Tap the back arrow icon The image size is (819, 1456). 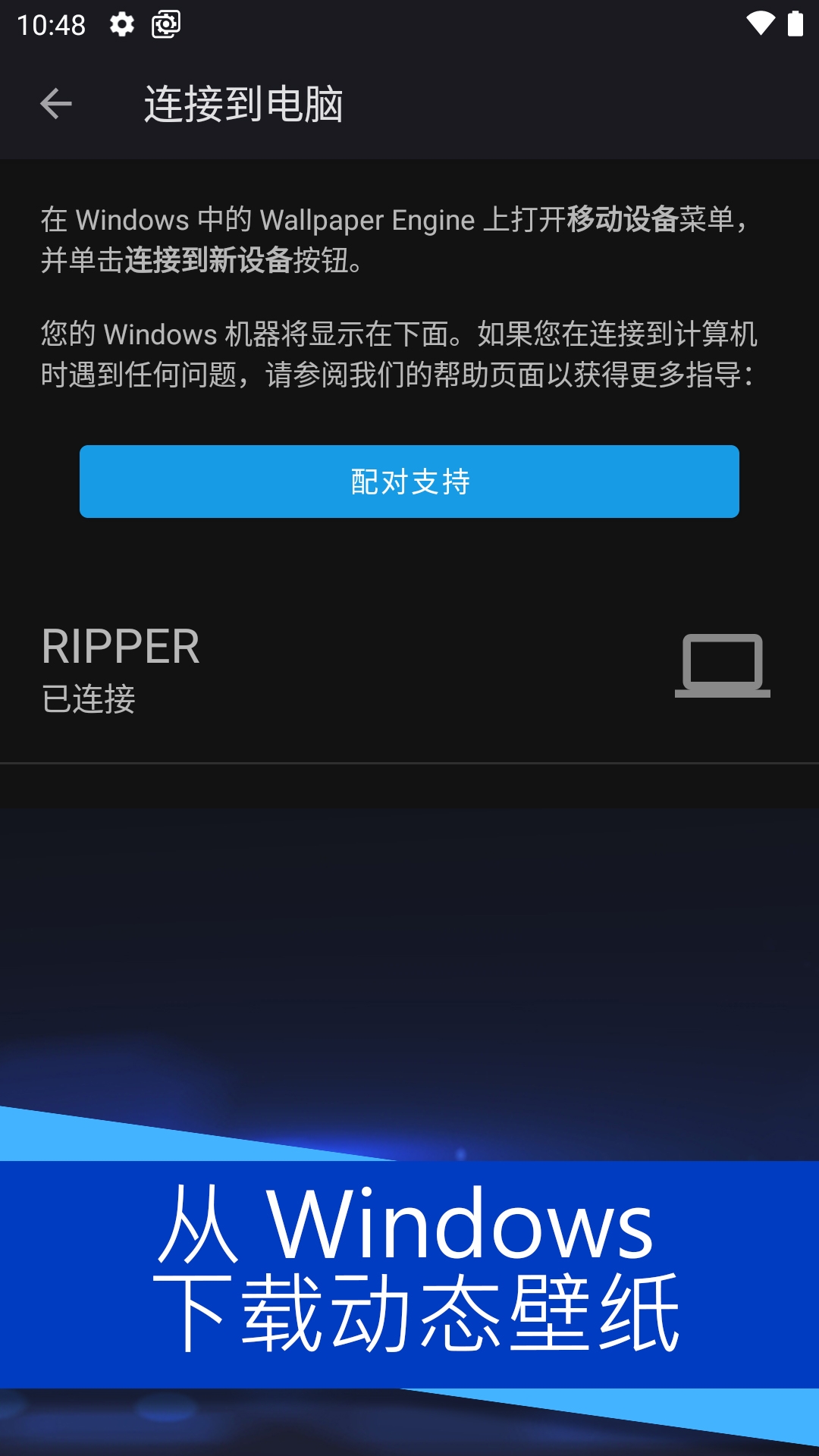coord(55,103)
